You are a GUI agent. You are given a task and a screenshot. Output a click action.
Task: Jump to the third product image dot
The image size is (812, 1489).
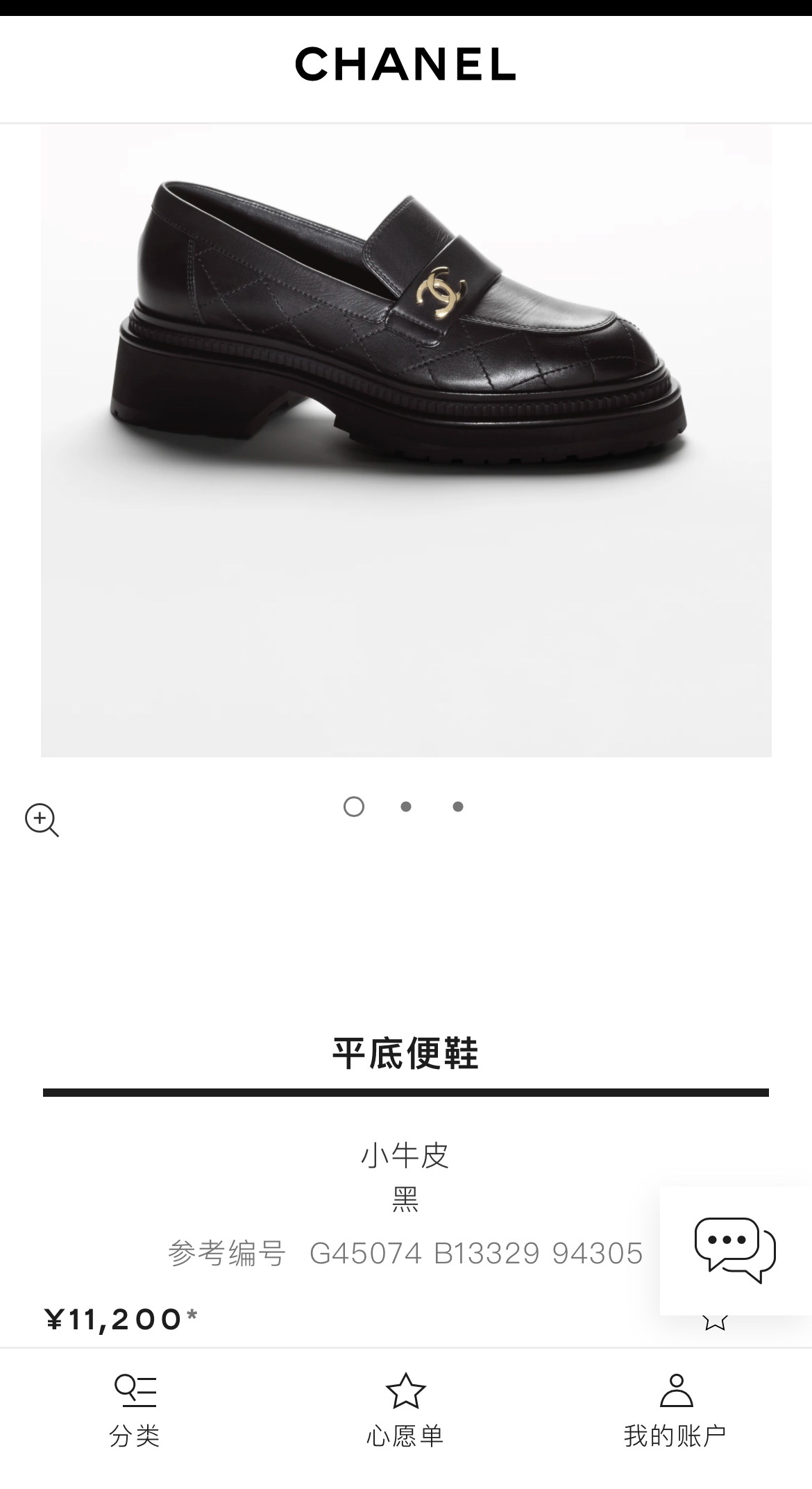[x=458, y=807]
